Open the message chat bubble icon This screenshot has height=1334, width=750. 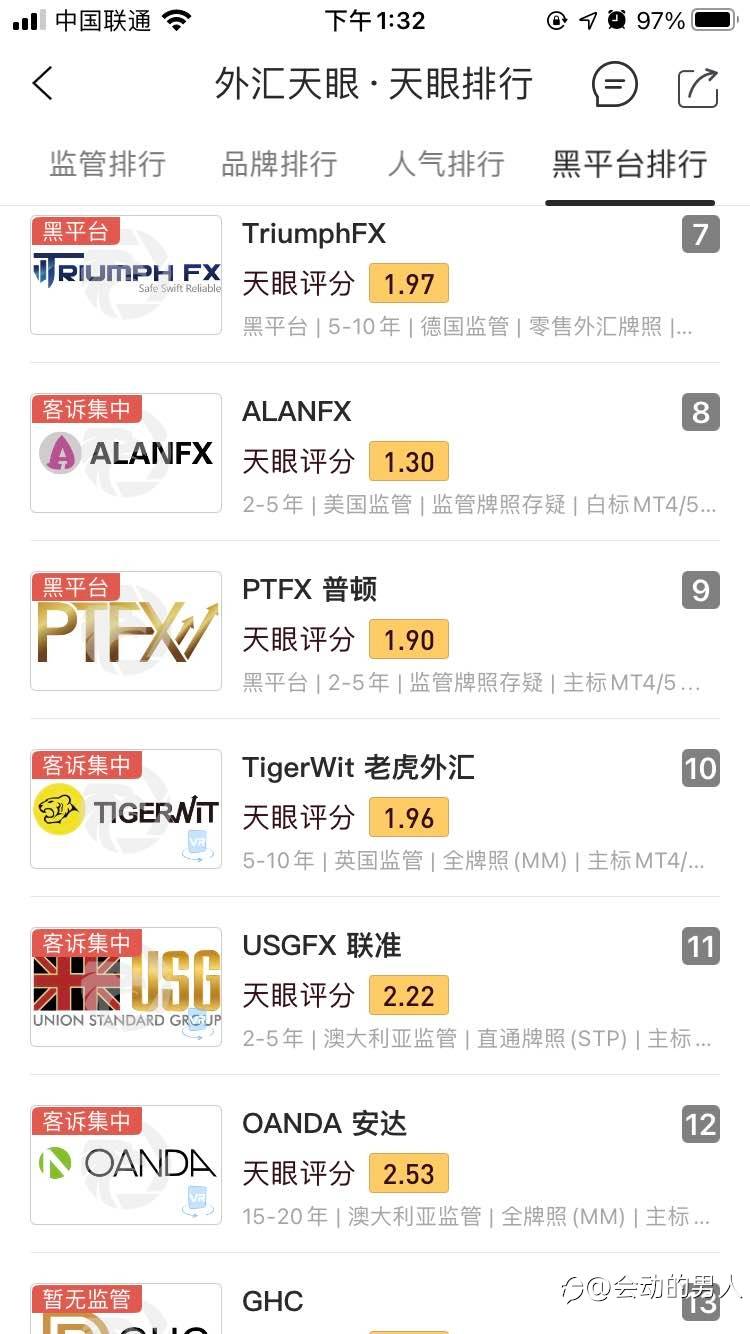point(614,85)
